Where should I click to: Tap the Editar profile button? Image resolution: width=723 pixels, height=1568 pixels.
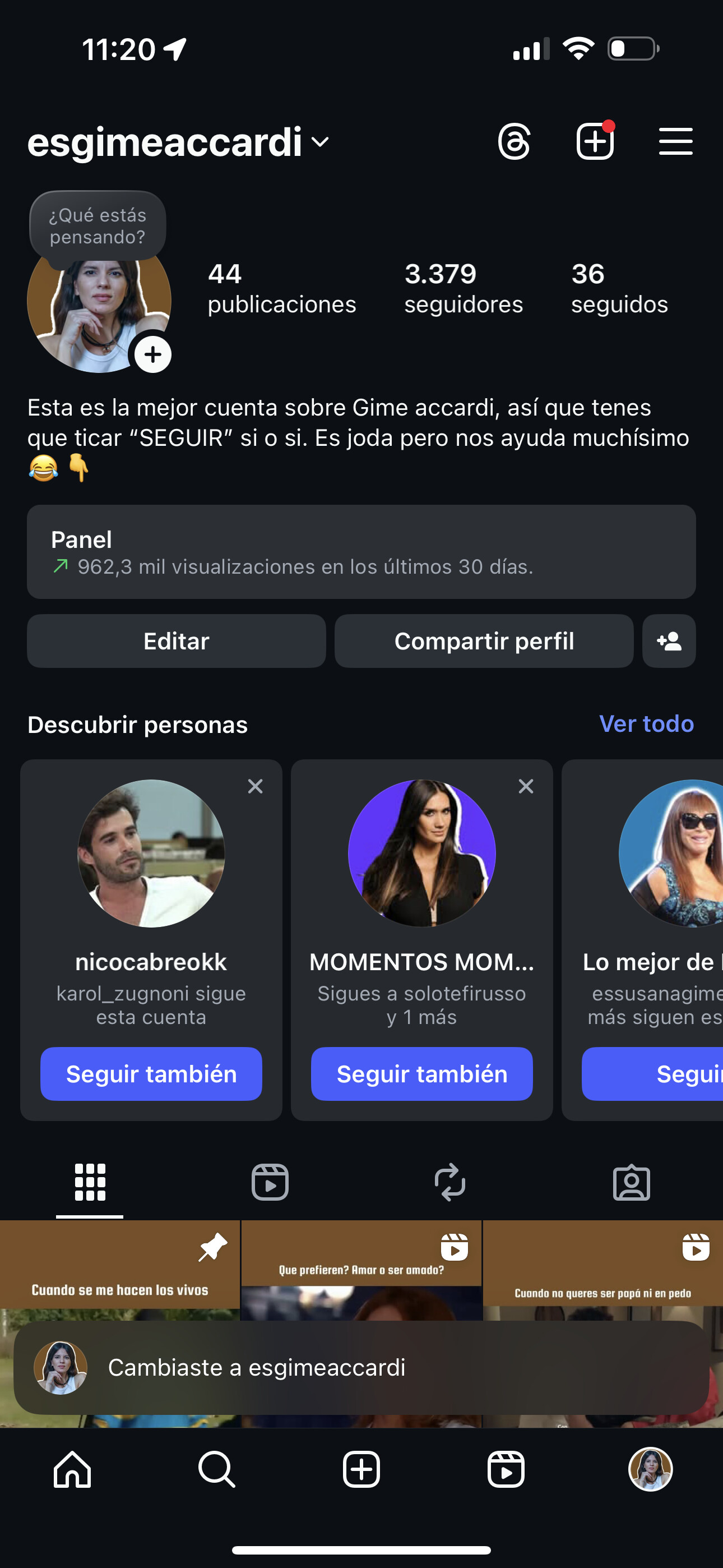tap(177, 641)
